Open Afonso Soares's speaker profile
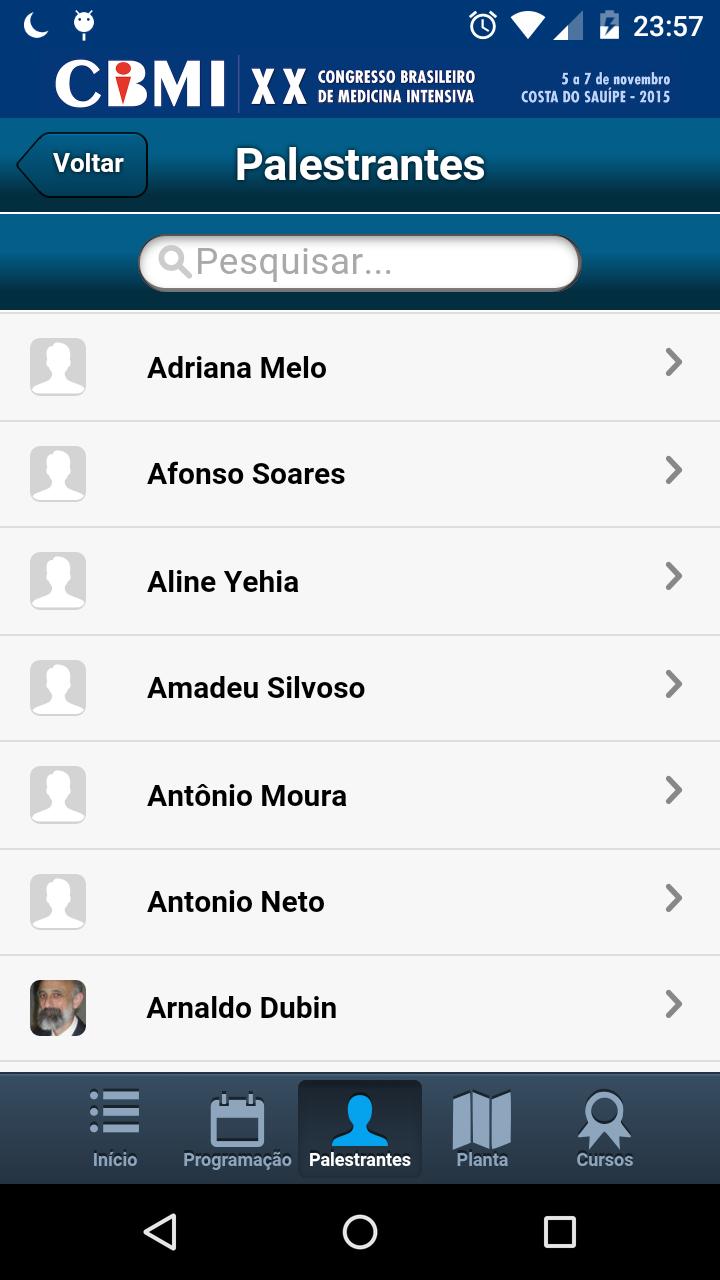 pos(360,474)
